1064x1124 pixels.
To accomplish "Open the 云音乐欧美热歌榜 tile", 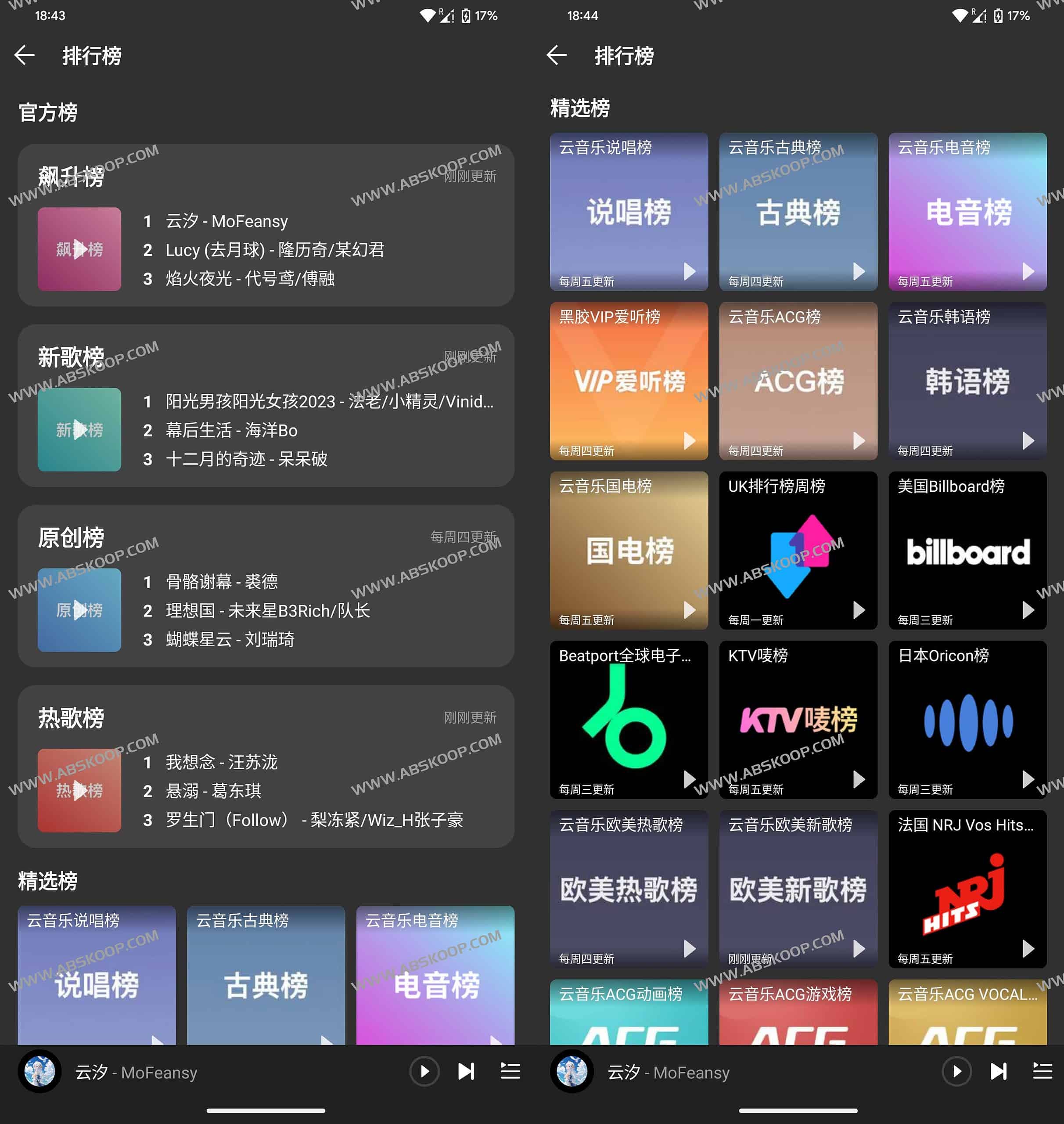I will (629, 889).
